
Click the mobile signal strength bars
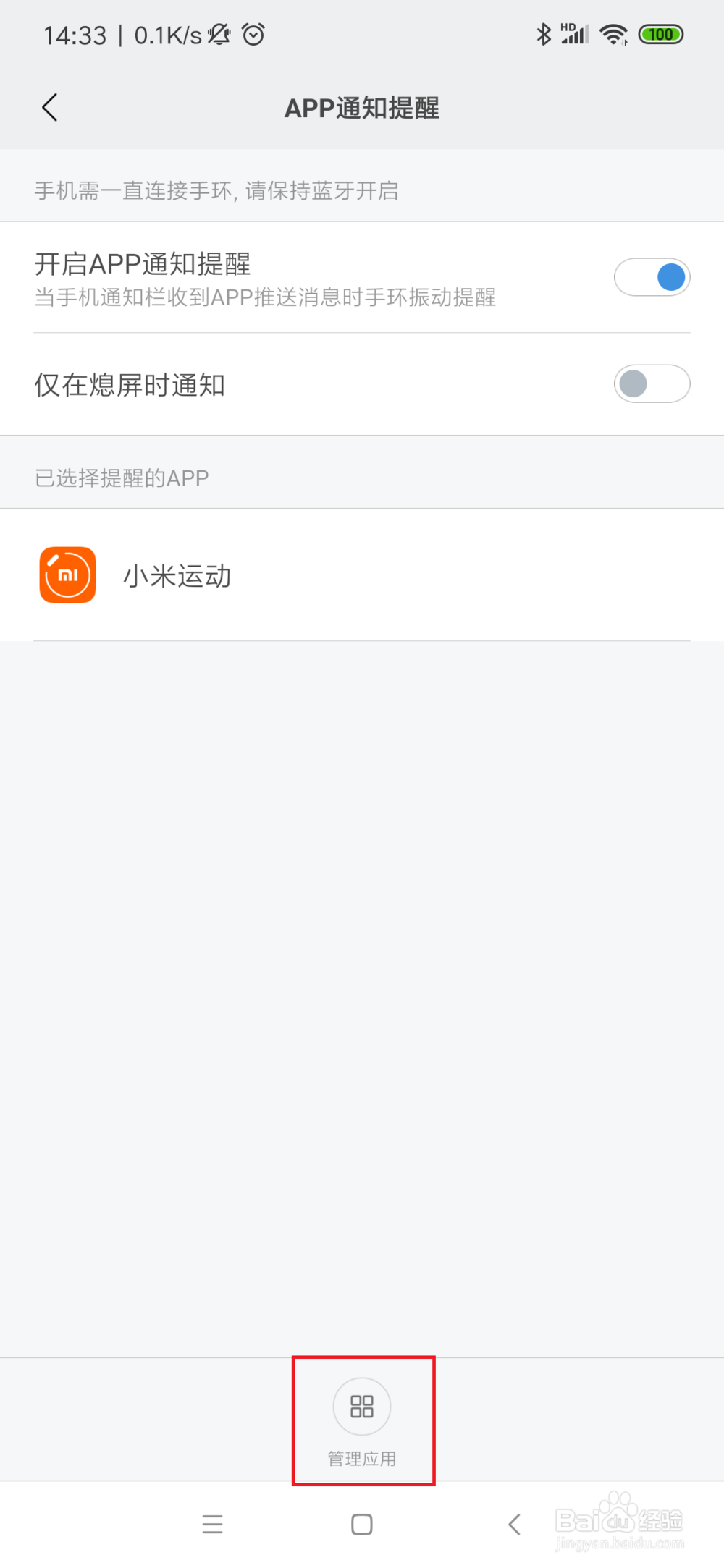coord(573,33)
